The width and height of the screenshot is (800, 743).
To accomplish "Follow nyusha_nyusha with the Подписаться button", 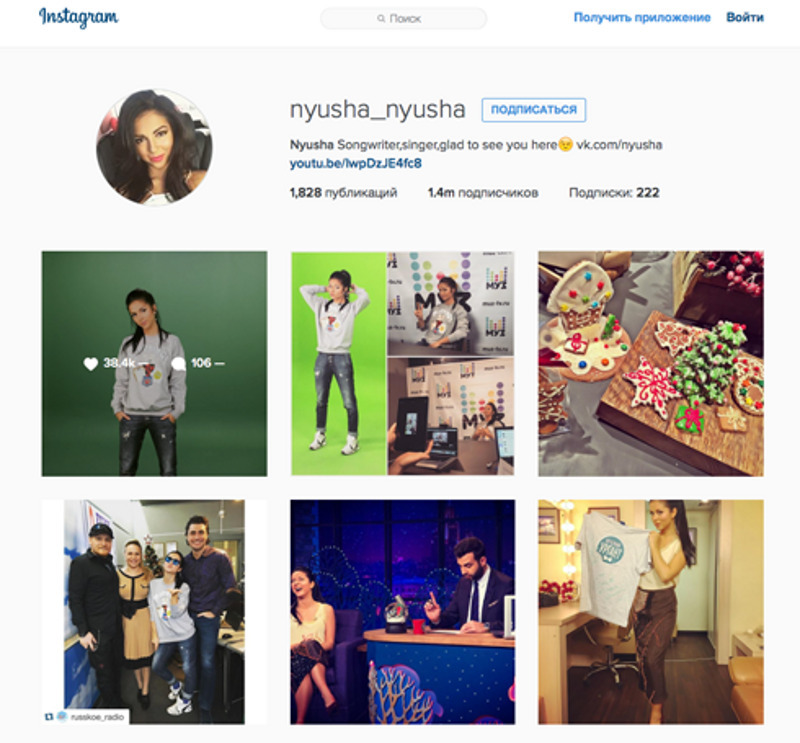I will 533,109.
